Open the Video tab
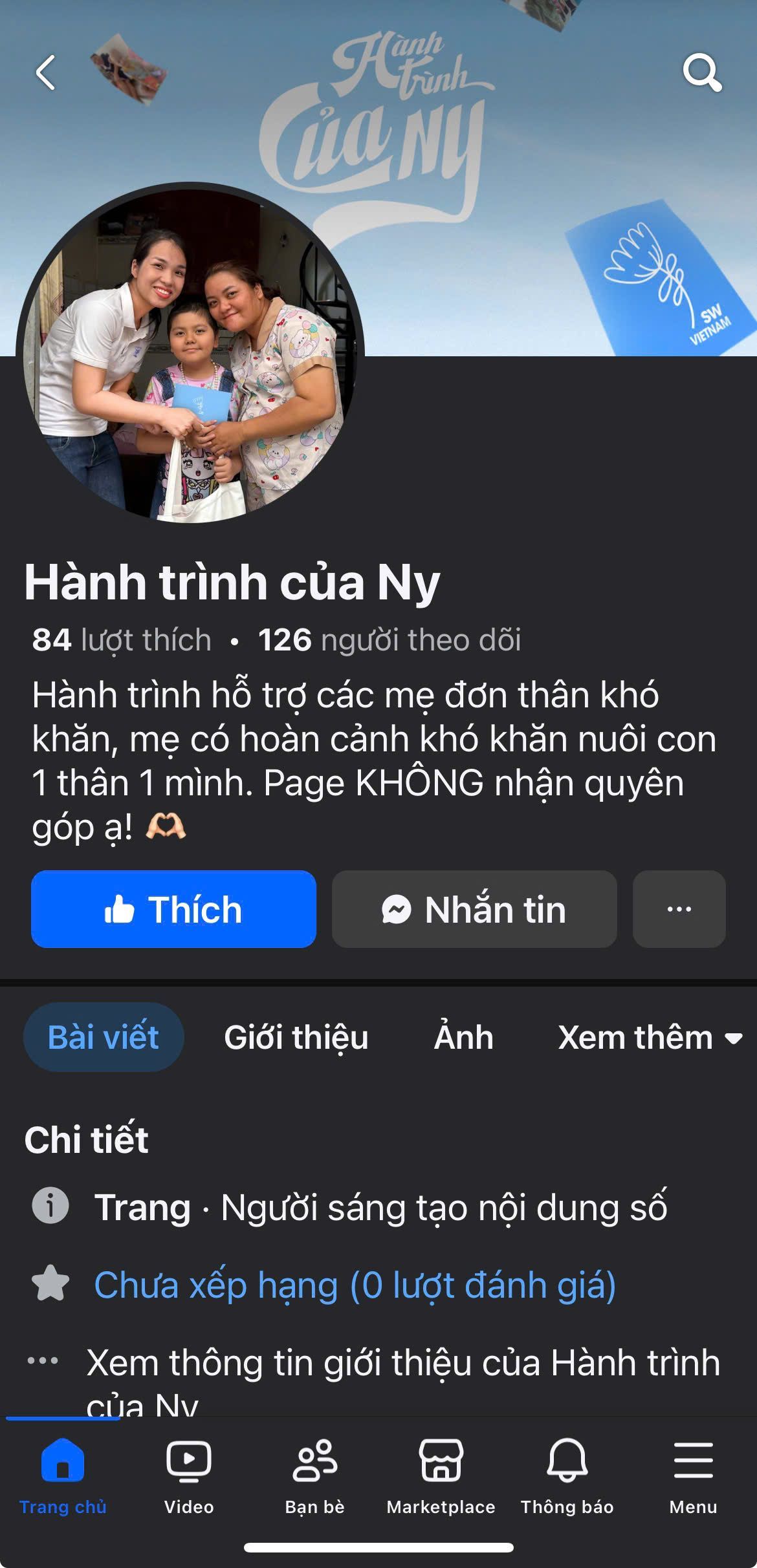Screen dimensions: 757x1568 pos(189,1478)
